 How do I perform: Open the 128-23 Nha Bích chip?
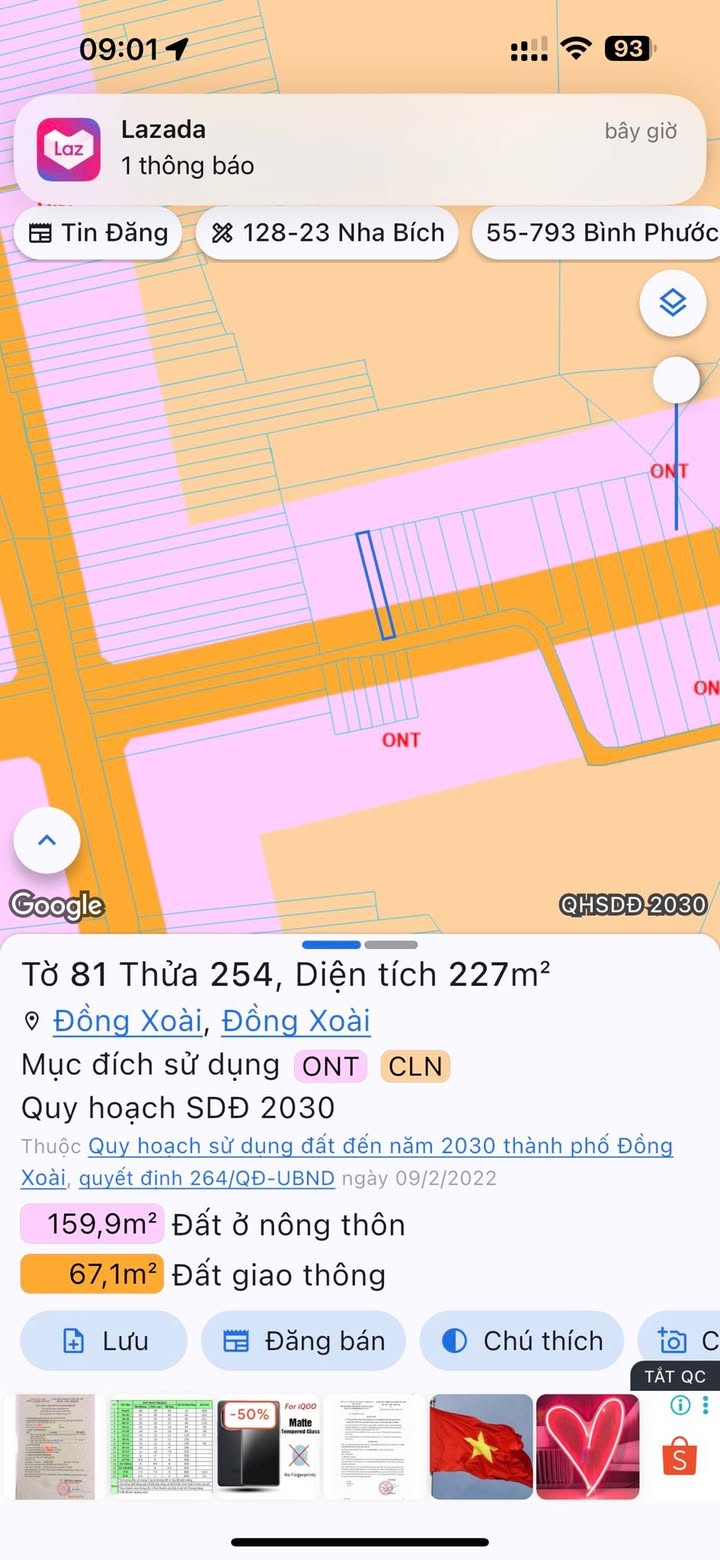[327, 233]
